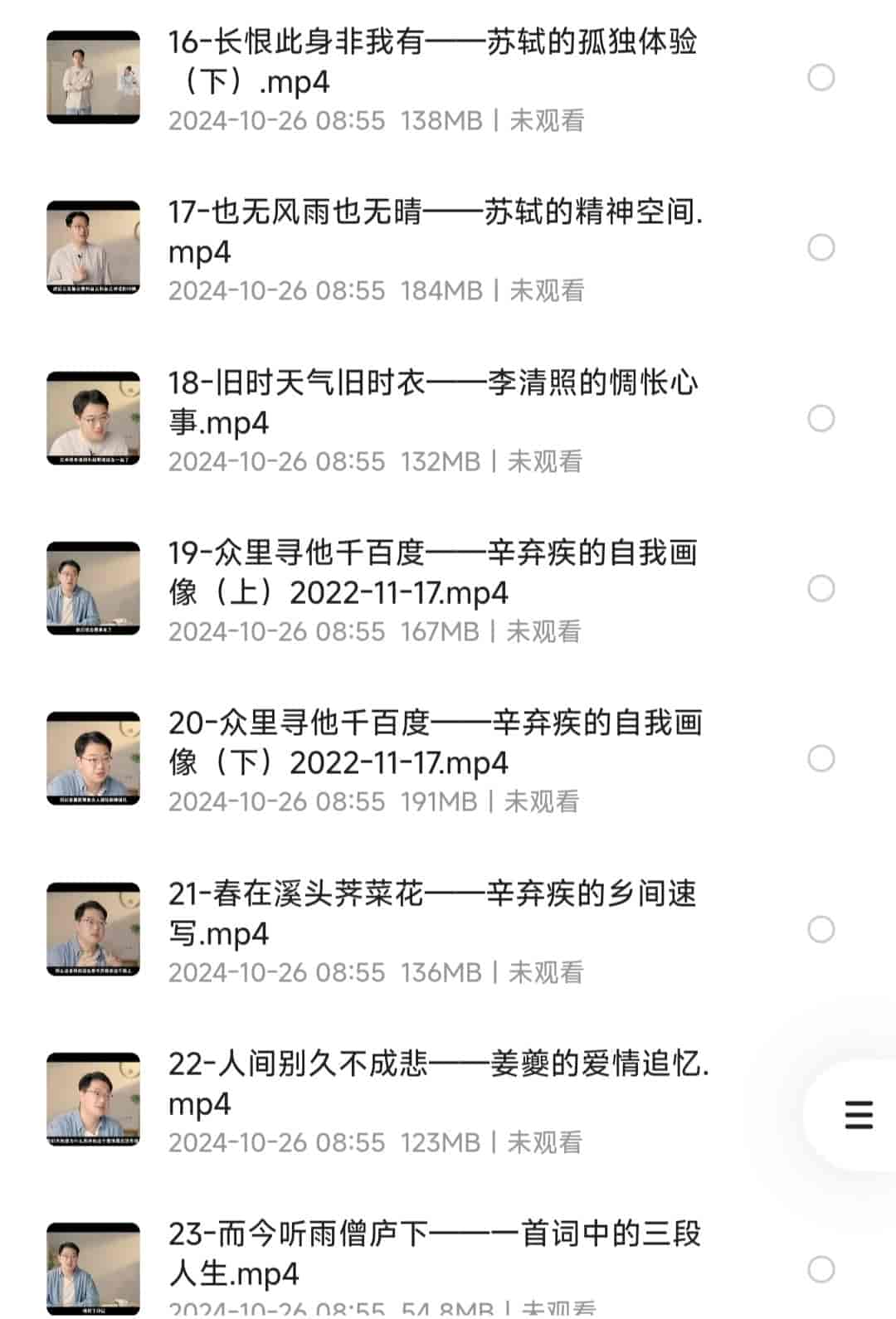Select the circle for video 18
The height and width of the screenshot is (1319, 896).
(x=821, y=419)
